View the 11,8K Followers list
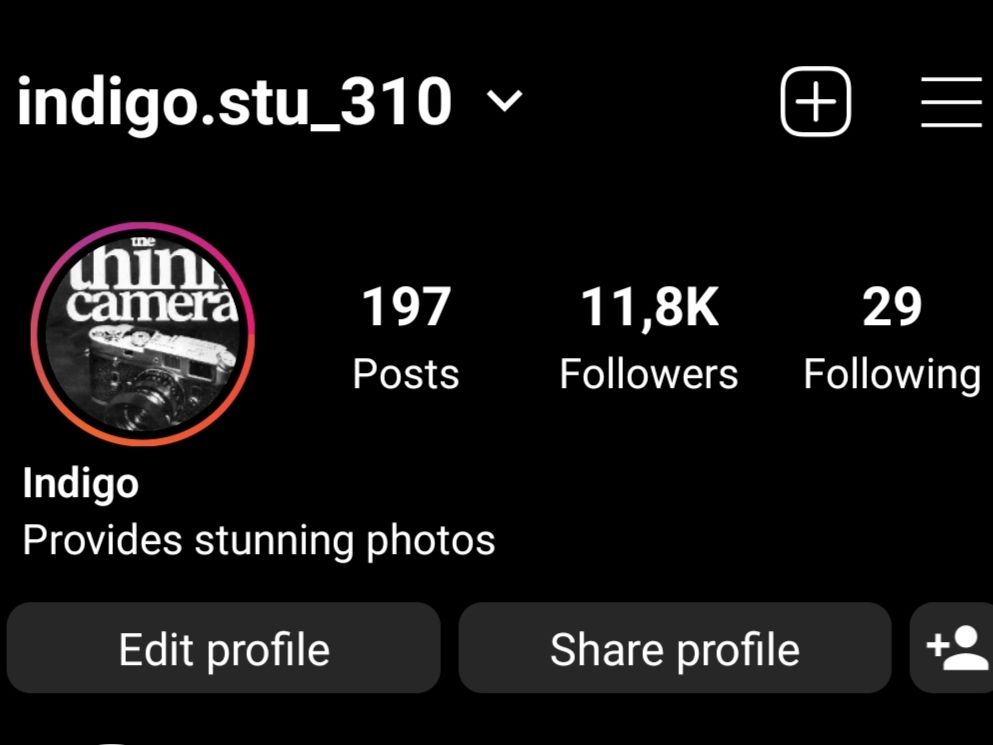Image resolution: width=993 pixels, height=745 pixels. point(648,338)
